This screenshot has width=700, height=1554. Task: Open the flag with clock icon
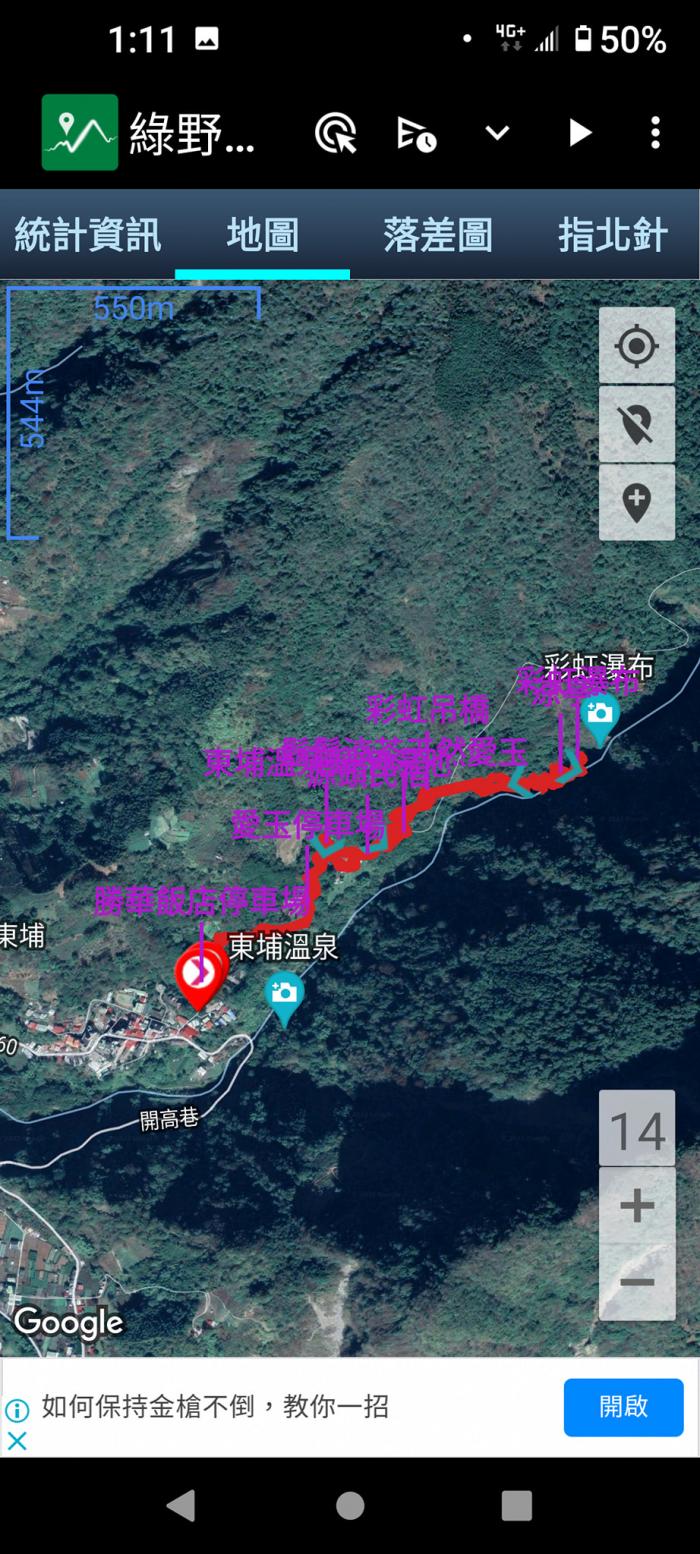(x=416, y=133)
